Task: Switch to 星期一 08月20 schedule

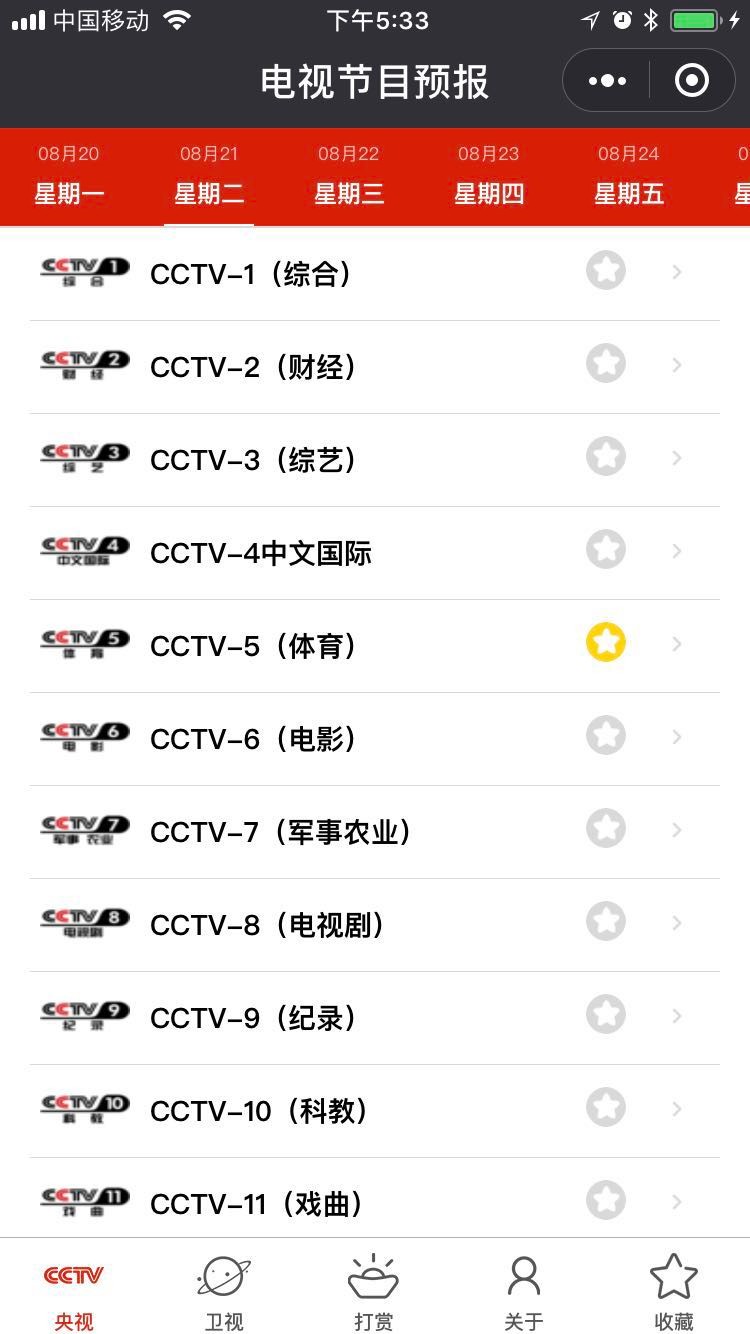Action: [69, 176]
